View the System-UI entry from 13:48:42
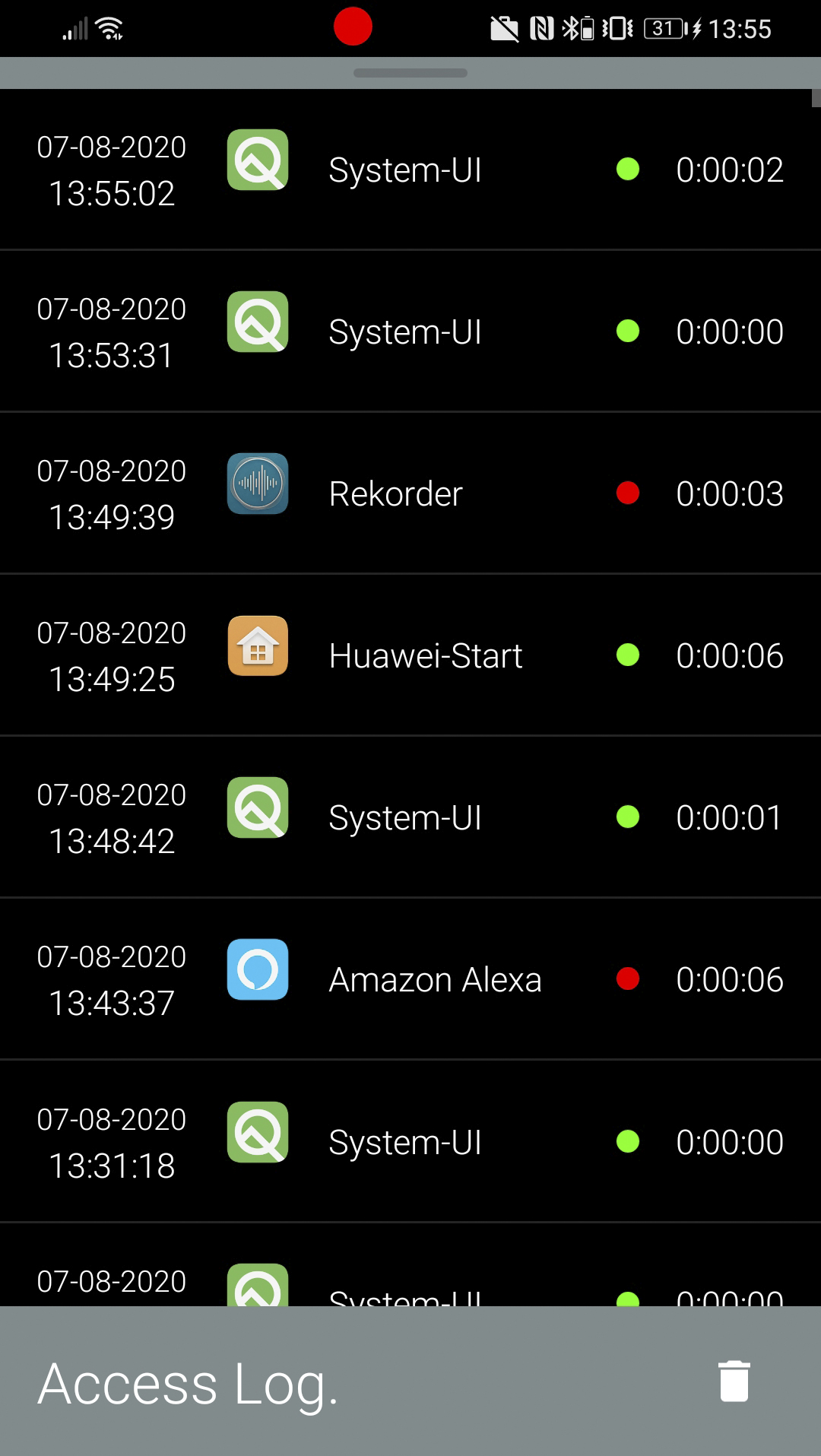Screen dimensions: 821x1456 pos(410,817)
